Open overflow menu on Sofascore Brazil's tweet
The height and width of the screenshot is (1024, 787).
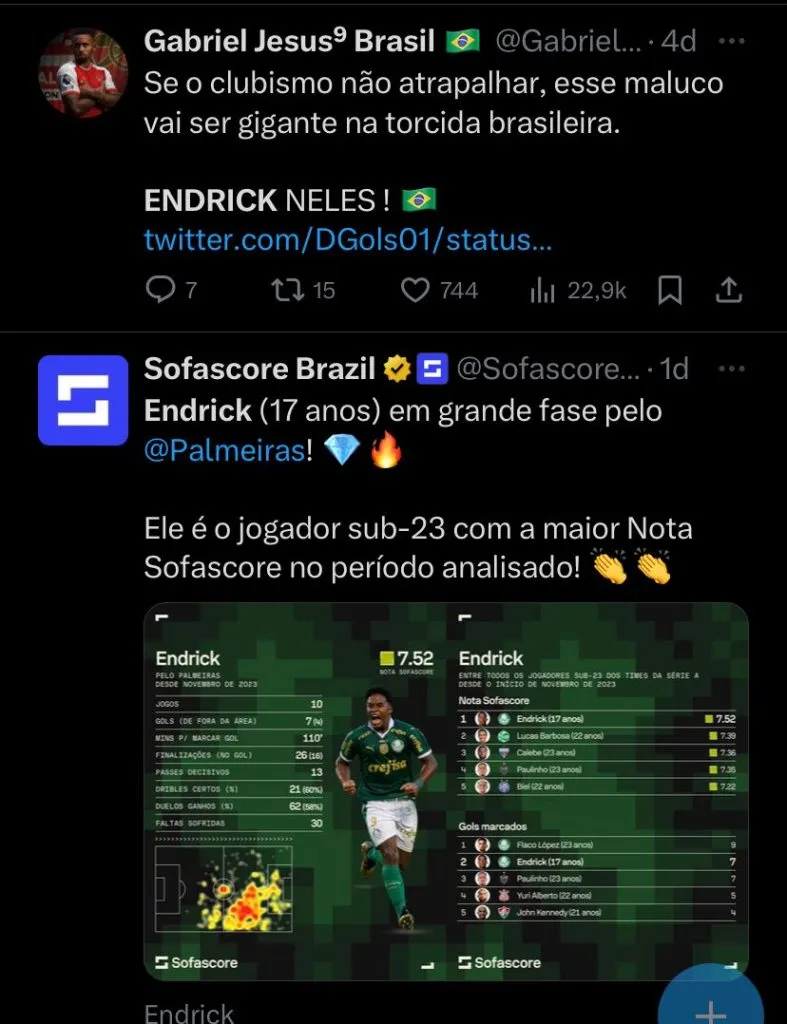click(732, 369)
